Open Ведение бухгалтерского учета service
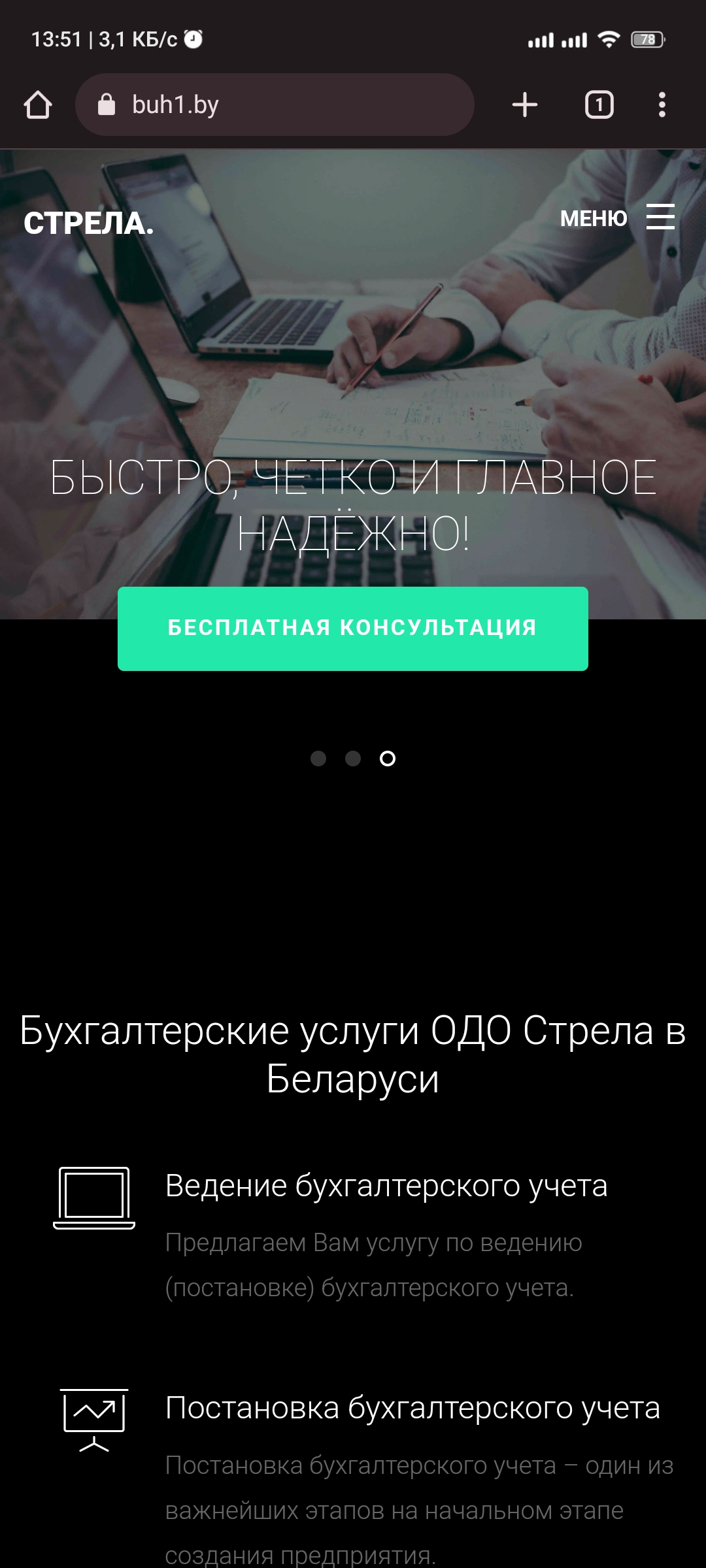 [386, 1185]
